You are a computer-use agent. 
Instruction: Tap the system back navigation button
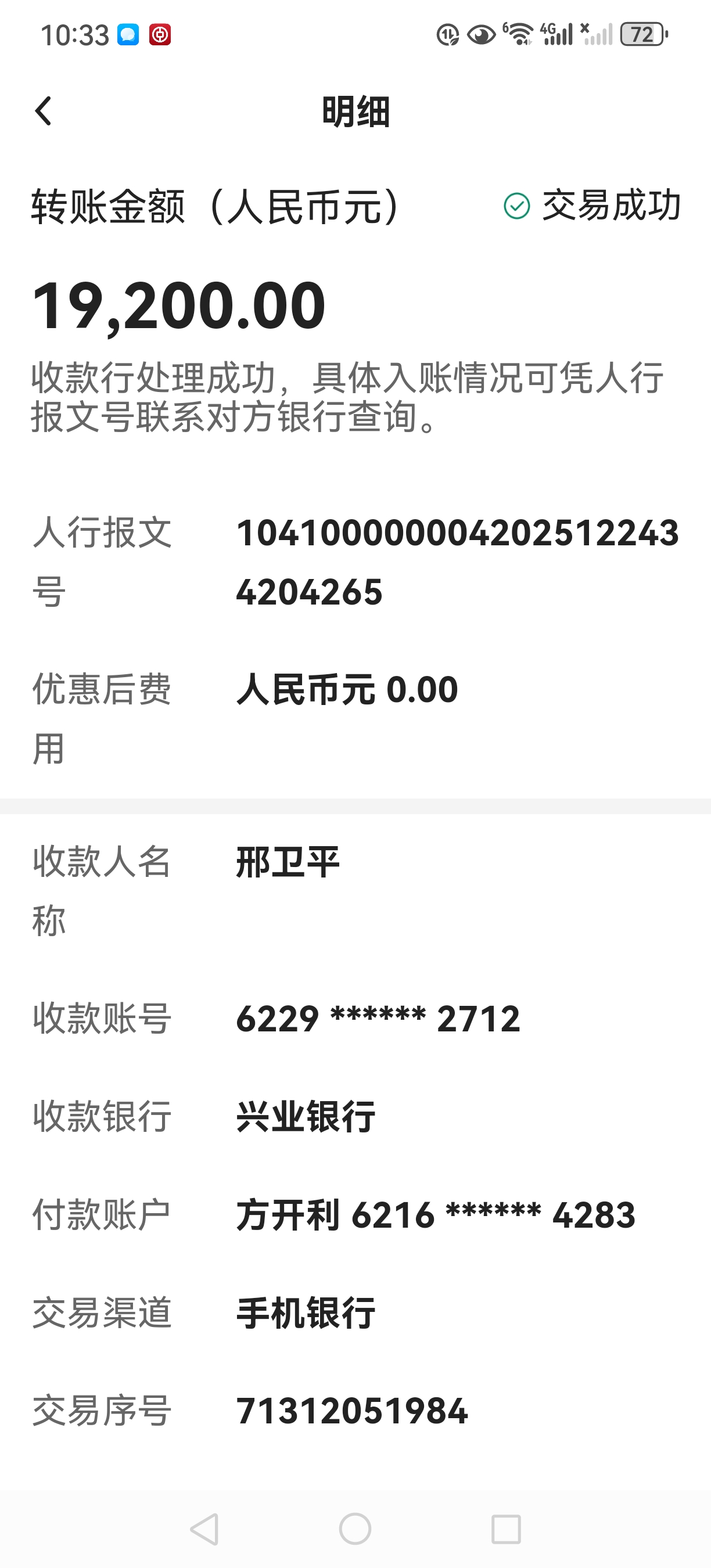(204, 1529)
